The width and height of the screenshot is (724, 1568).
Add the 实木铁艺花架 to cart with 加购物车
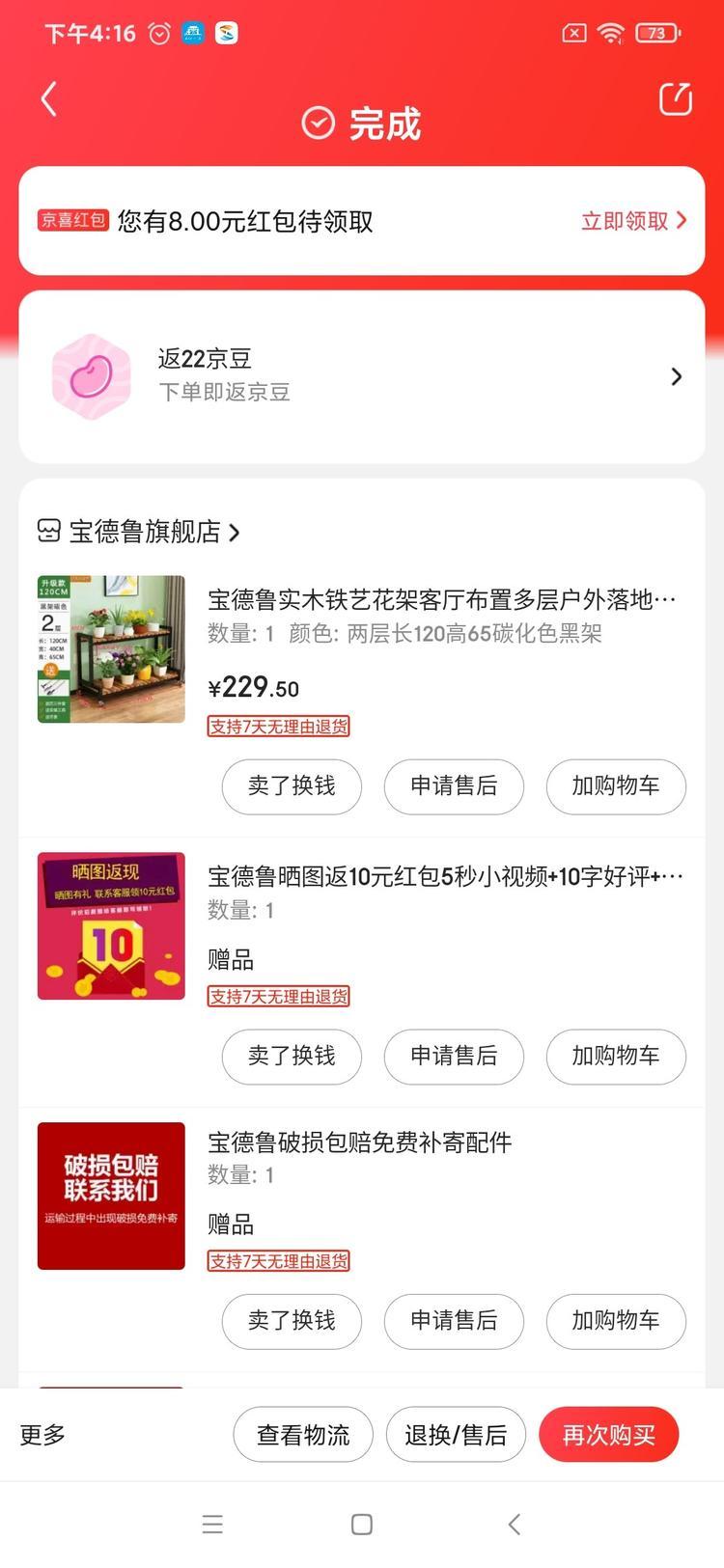pos(616,786)
